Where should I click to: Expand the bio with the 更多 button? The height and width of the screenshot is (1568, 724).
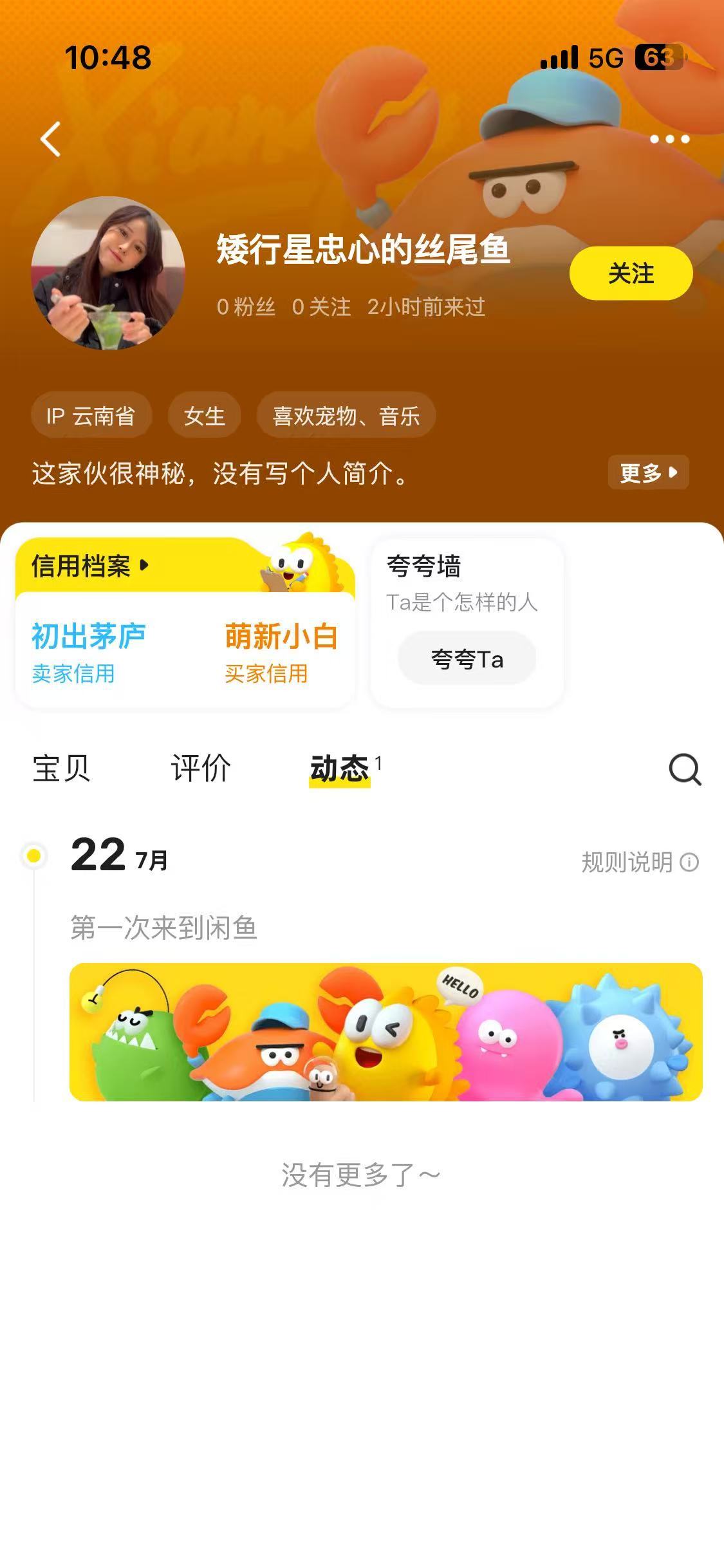pyautogui.click(x=647, y=473)
